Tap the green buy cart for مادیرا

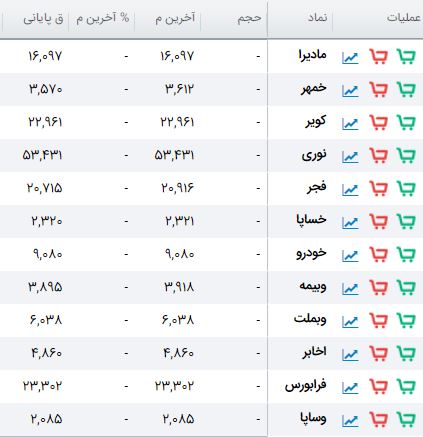(406, 56)
